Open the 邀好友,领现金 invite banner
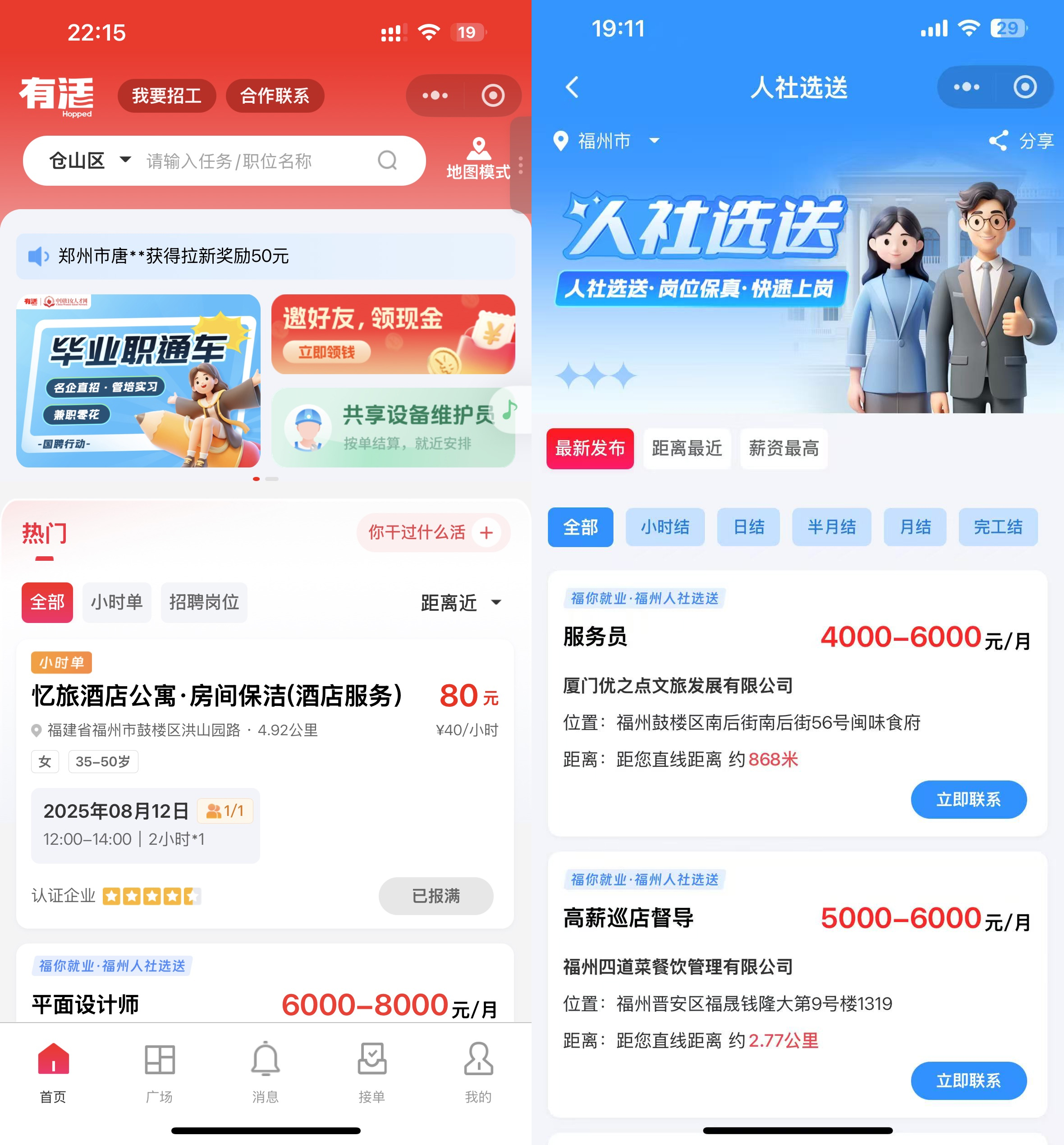 click(x=393, y=334)
